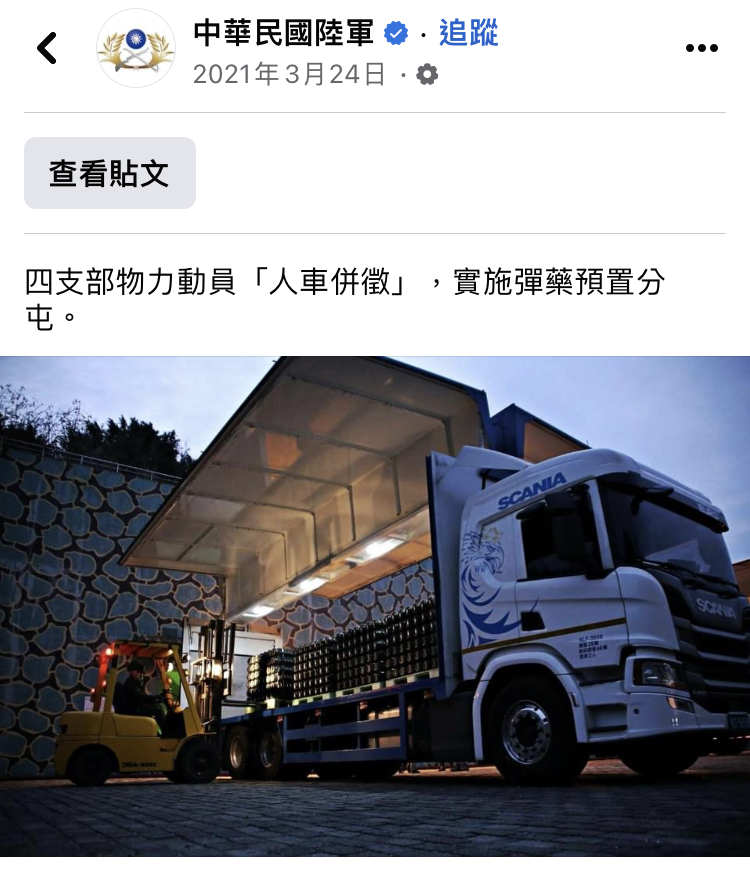Tap the 查看貼文 button
The image size is (750, 869).
110,173
